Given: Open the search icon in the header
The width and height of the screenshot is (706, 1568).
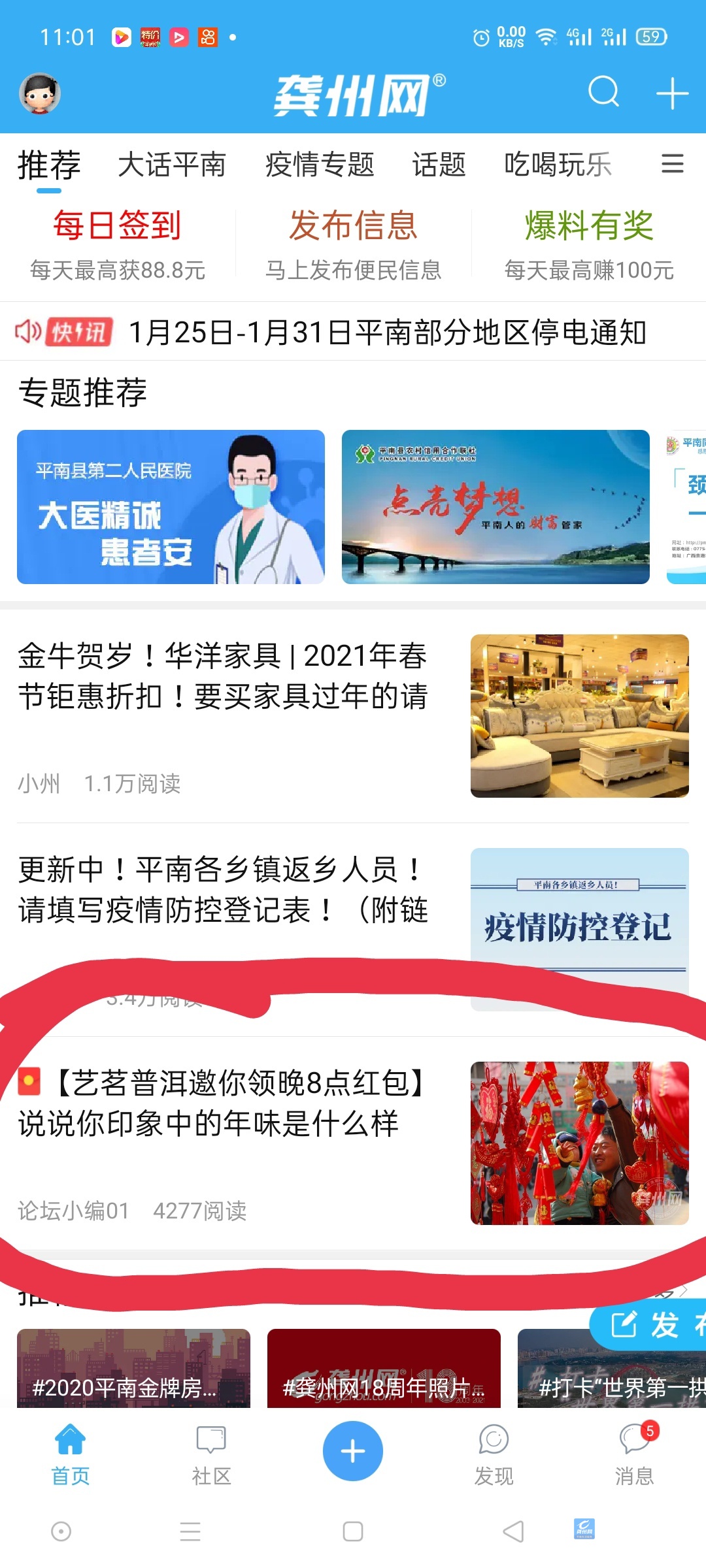Looking at the screenshot, I should coord(603,92).
